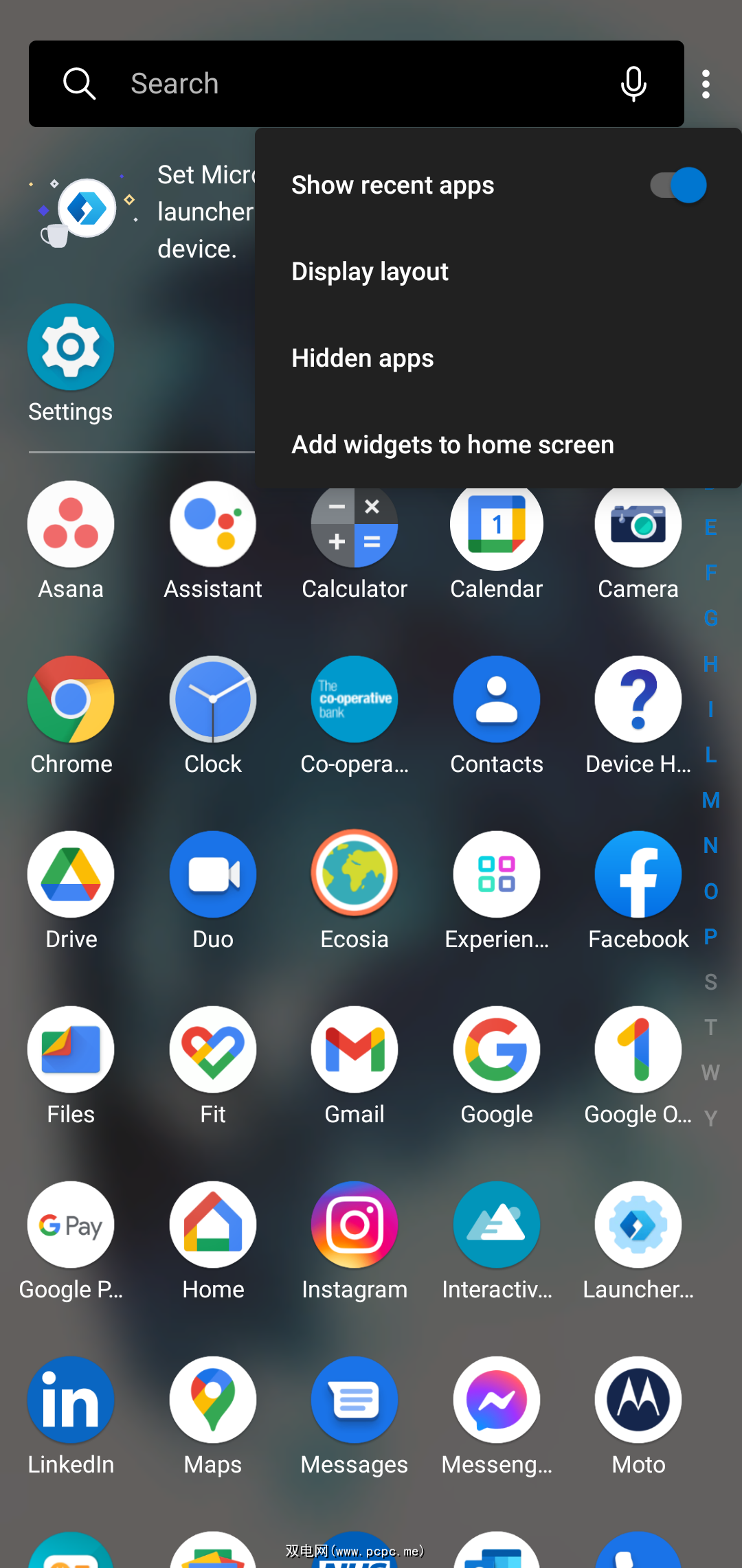Select Hidden apps from menu
Viewport: 742px width, 1568px height.
pyautogui.click(x=362, y=359)
